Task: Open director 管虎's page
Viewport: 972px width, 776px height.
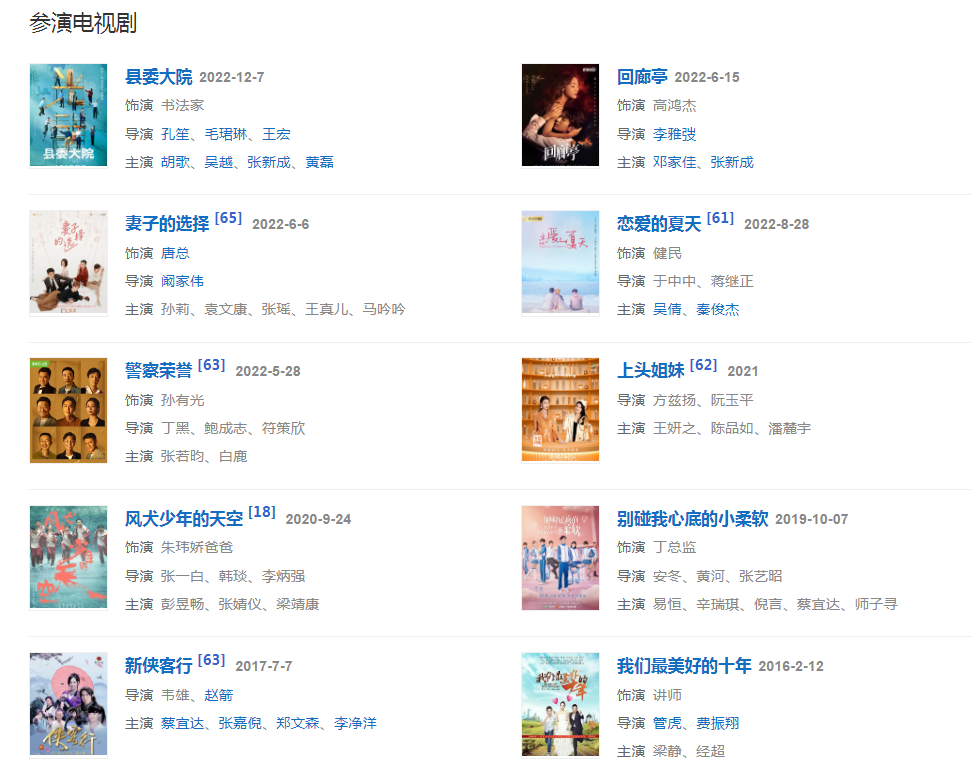Action: click(667, 723)
